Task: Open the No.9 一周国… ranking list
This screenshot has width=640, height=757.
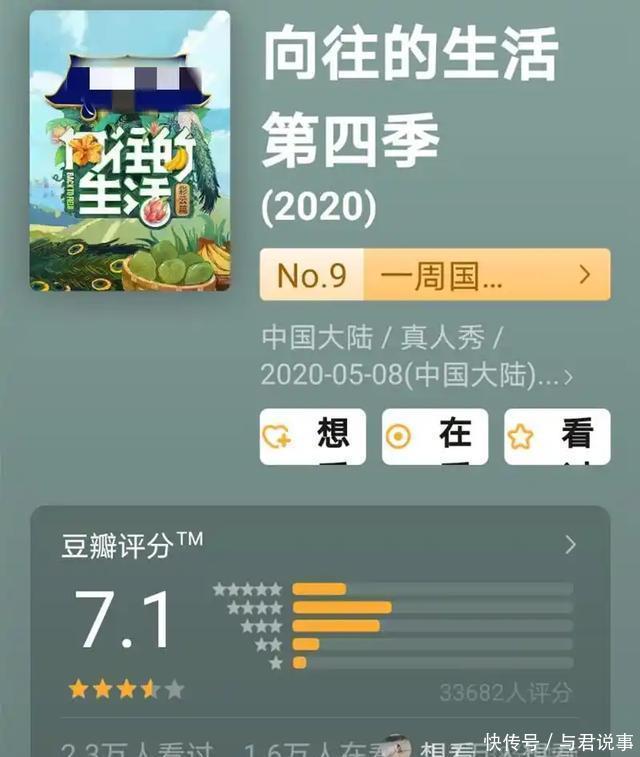Action: [434, 275]
